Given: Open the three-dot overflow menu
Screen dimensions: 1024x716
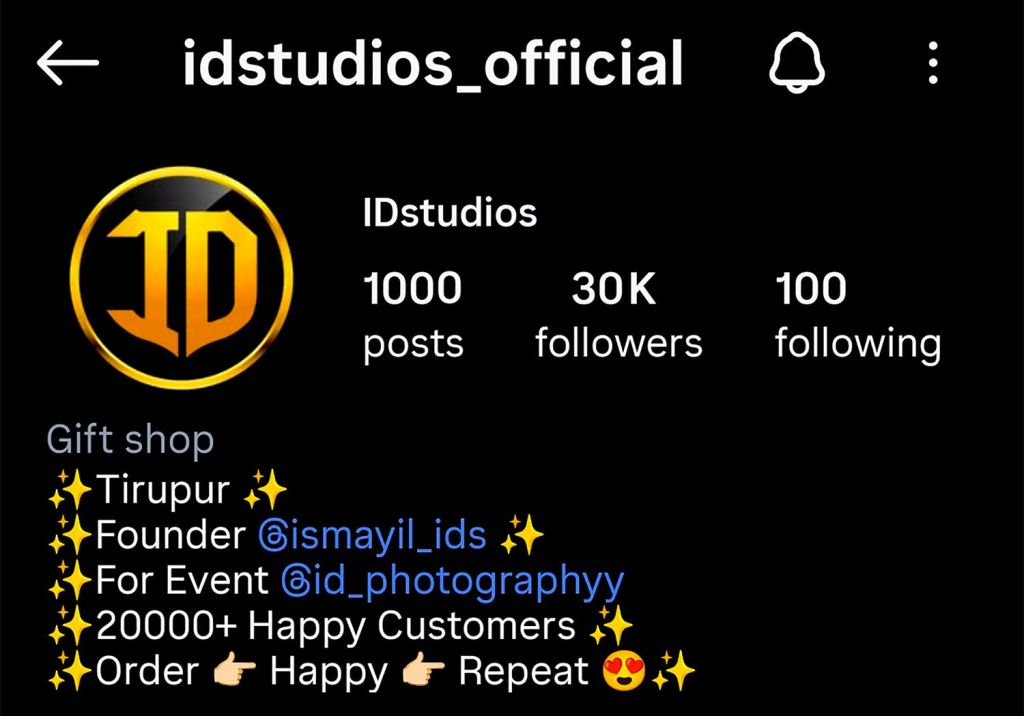Looking at the screenshot, I should [x=932, y=64].
